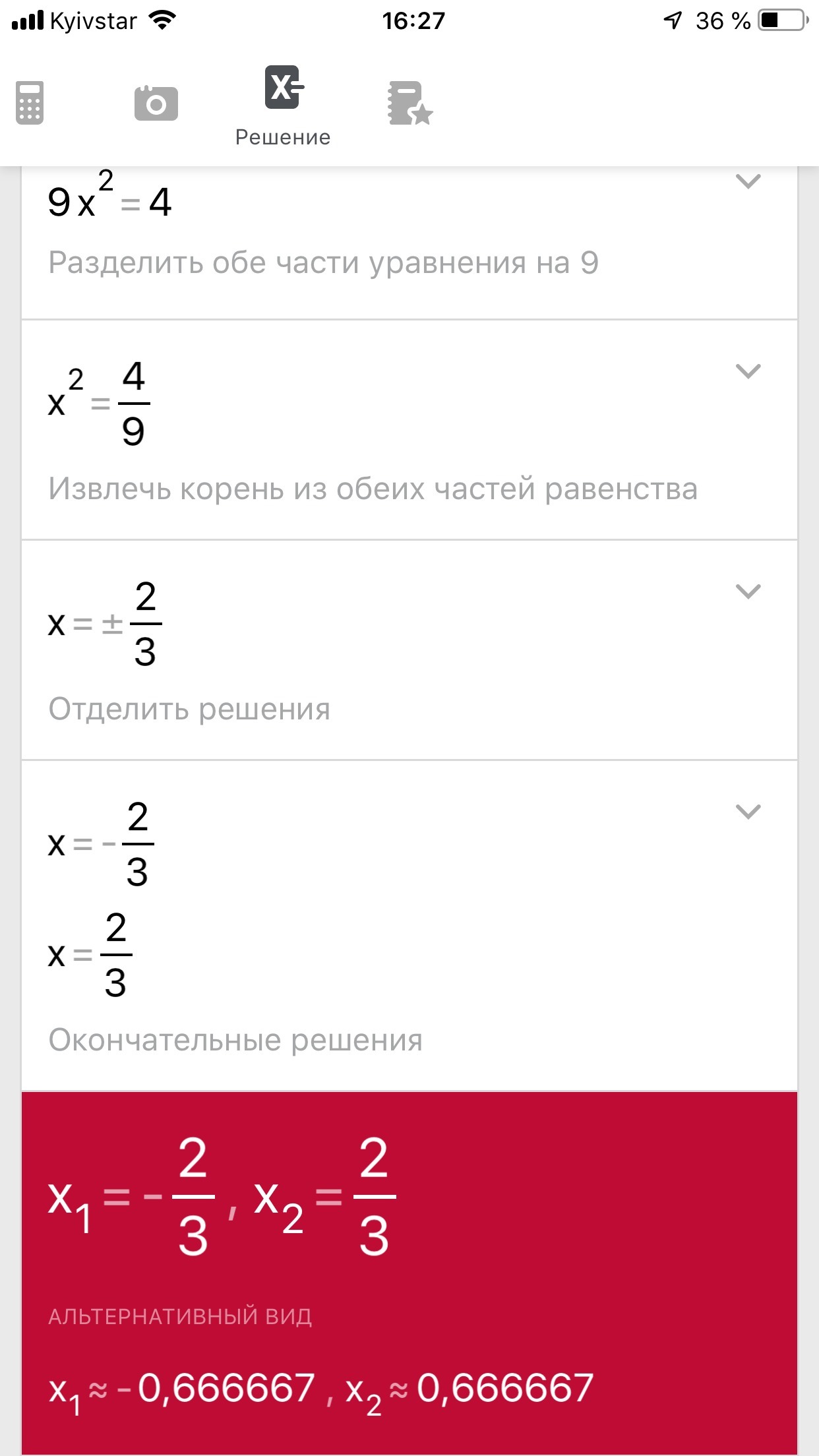Image resolution: width=819 pixels, height=1456 pixels.
Task: Expand the step 'Разделить обе части уравнения на 9'
Action: (748, 181)
